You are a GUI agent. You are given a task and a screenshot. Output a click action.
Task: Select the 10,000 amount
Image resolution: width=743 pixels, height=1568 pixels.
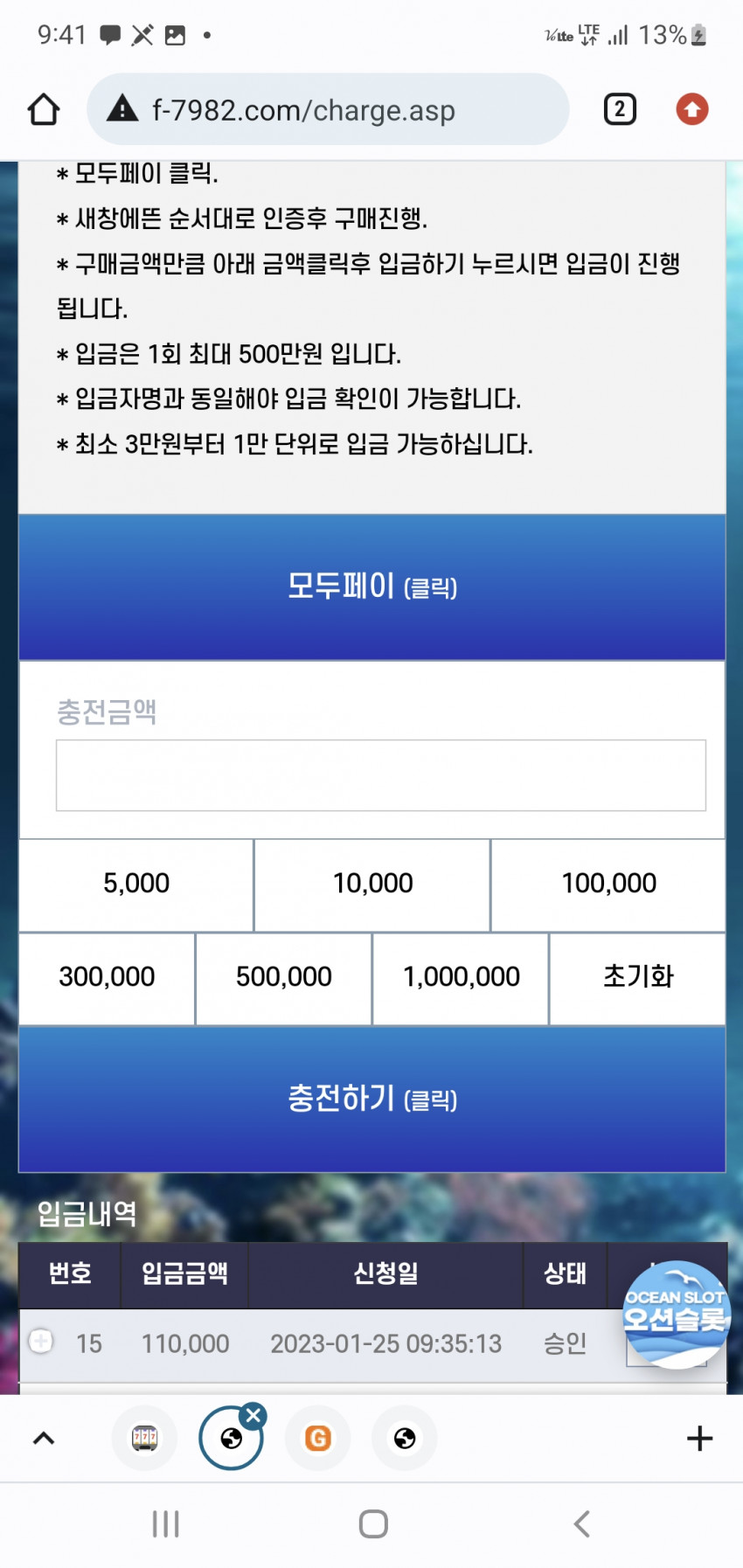372,884
